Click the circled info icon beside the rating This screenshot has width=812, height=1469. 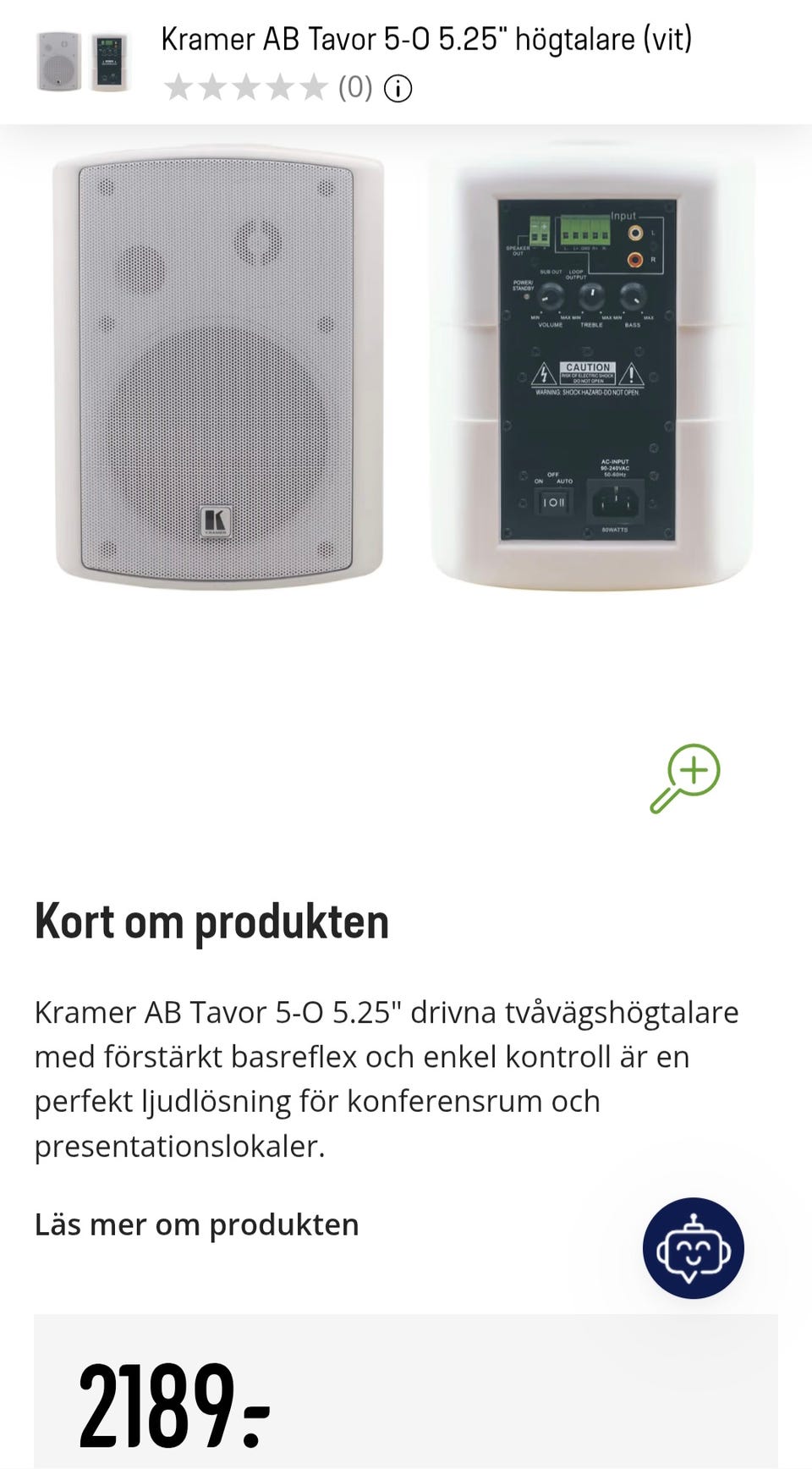point(398,88)
